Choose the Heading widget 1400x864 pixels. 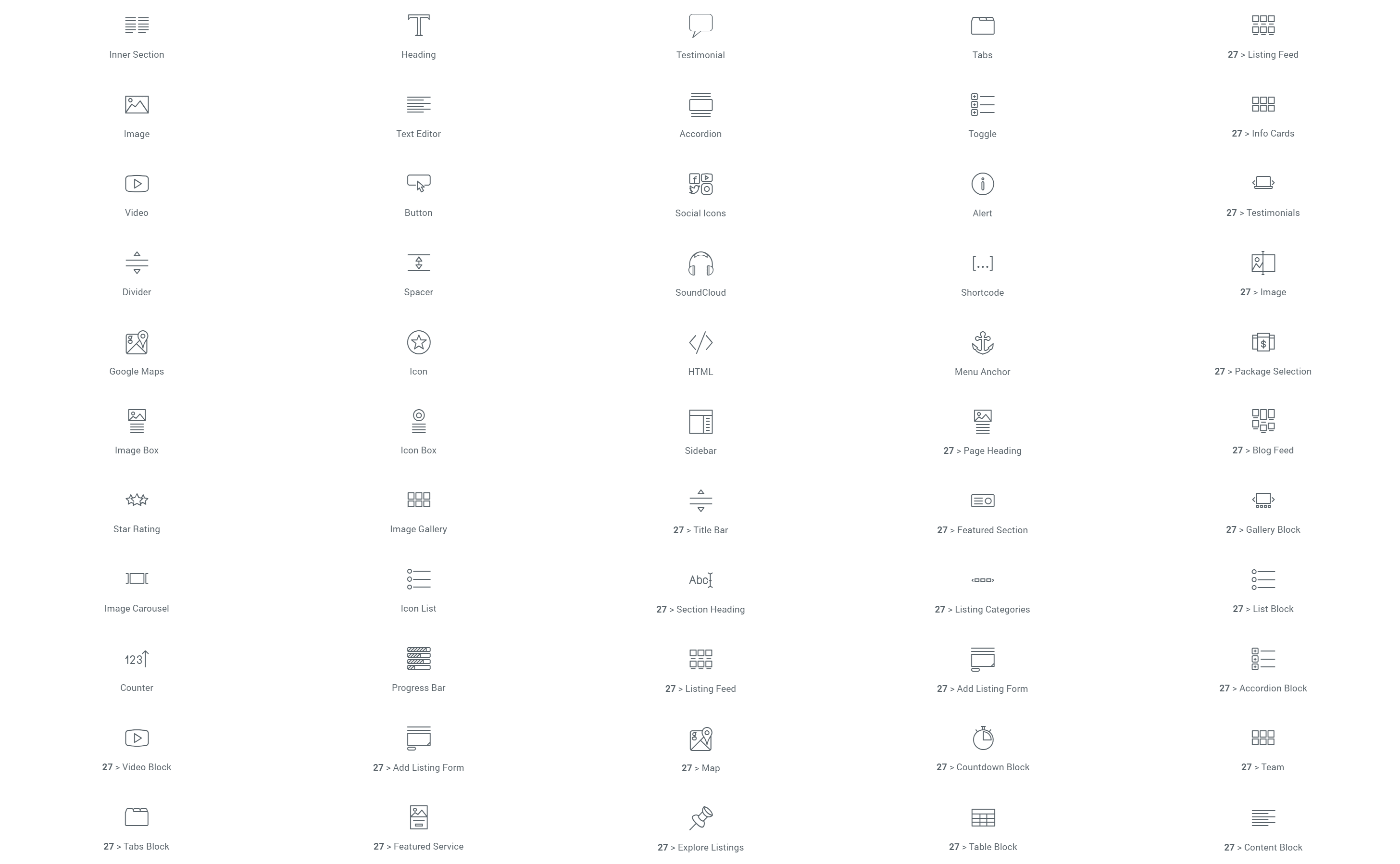(x=418, y=36)
